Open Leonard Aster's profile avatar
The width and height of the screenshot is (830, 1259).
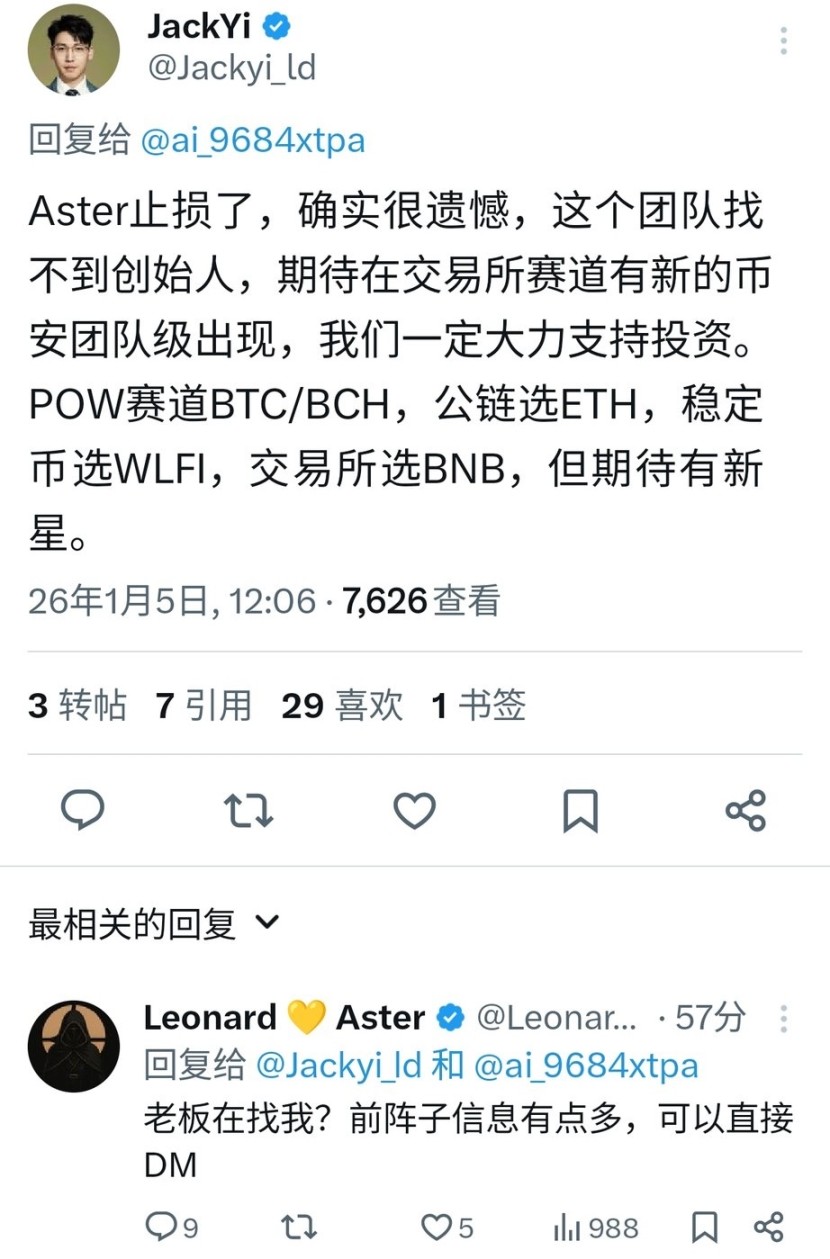point(73,1046)
